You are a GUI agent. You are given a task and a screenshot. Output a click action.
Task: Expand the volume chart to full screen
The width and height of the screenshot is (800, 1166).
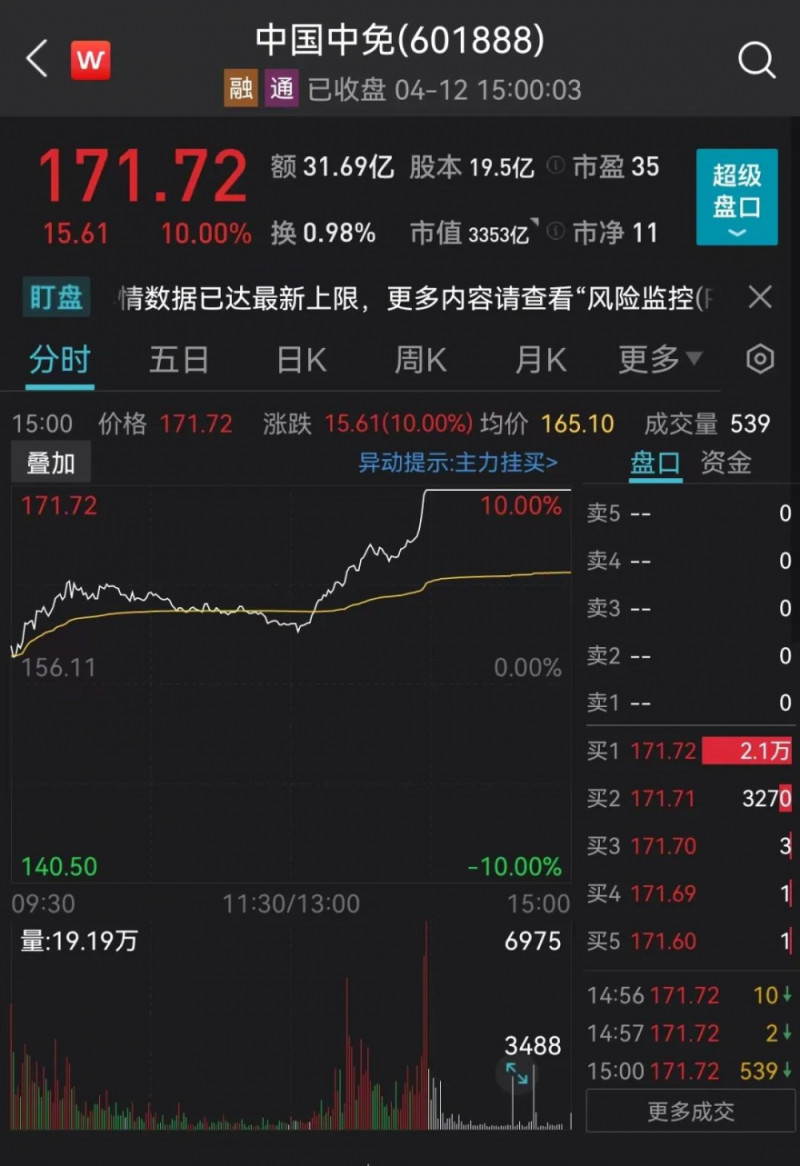pos(517,1075)
